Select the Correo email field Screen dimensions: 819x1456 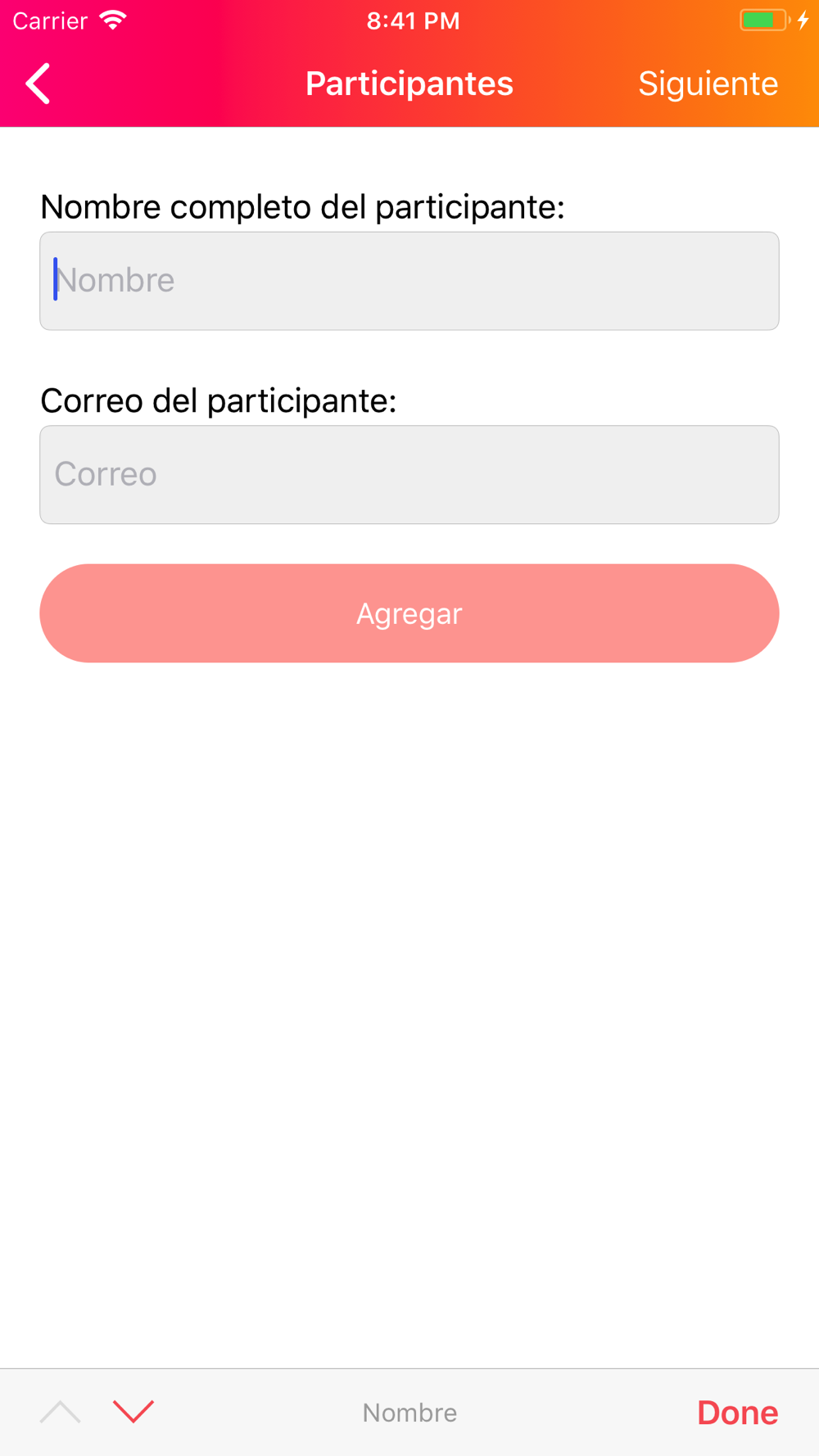pos(409,475)
